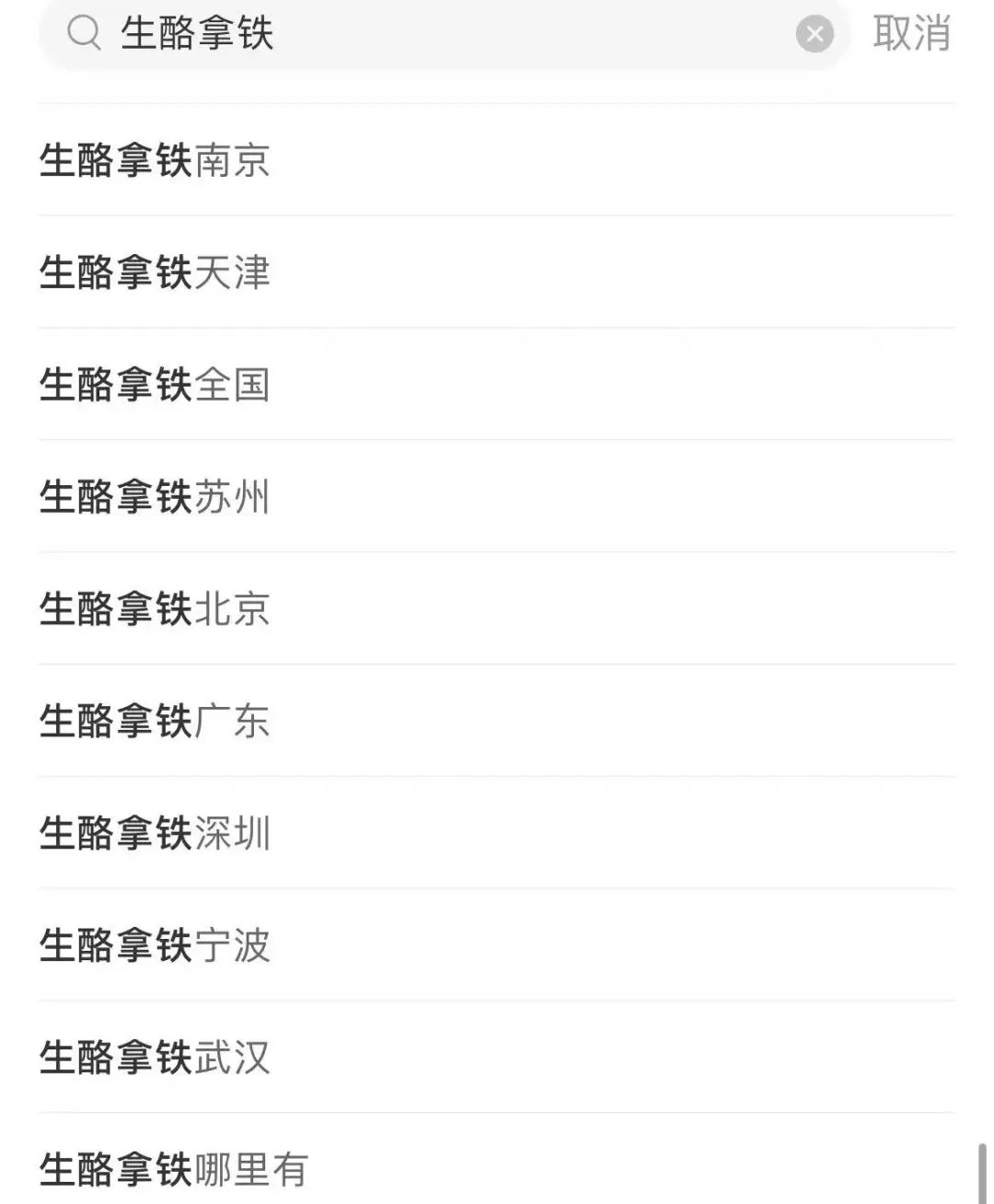This screenshot has height=1204, width=994.
Task: Tap the search field containing 生酪拿铁
Action: [442, 34]
